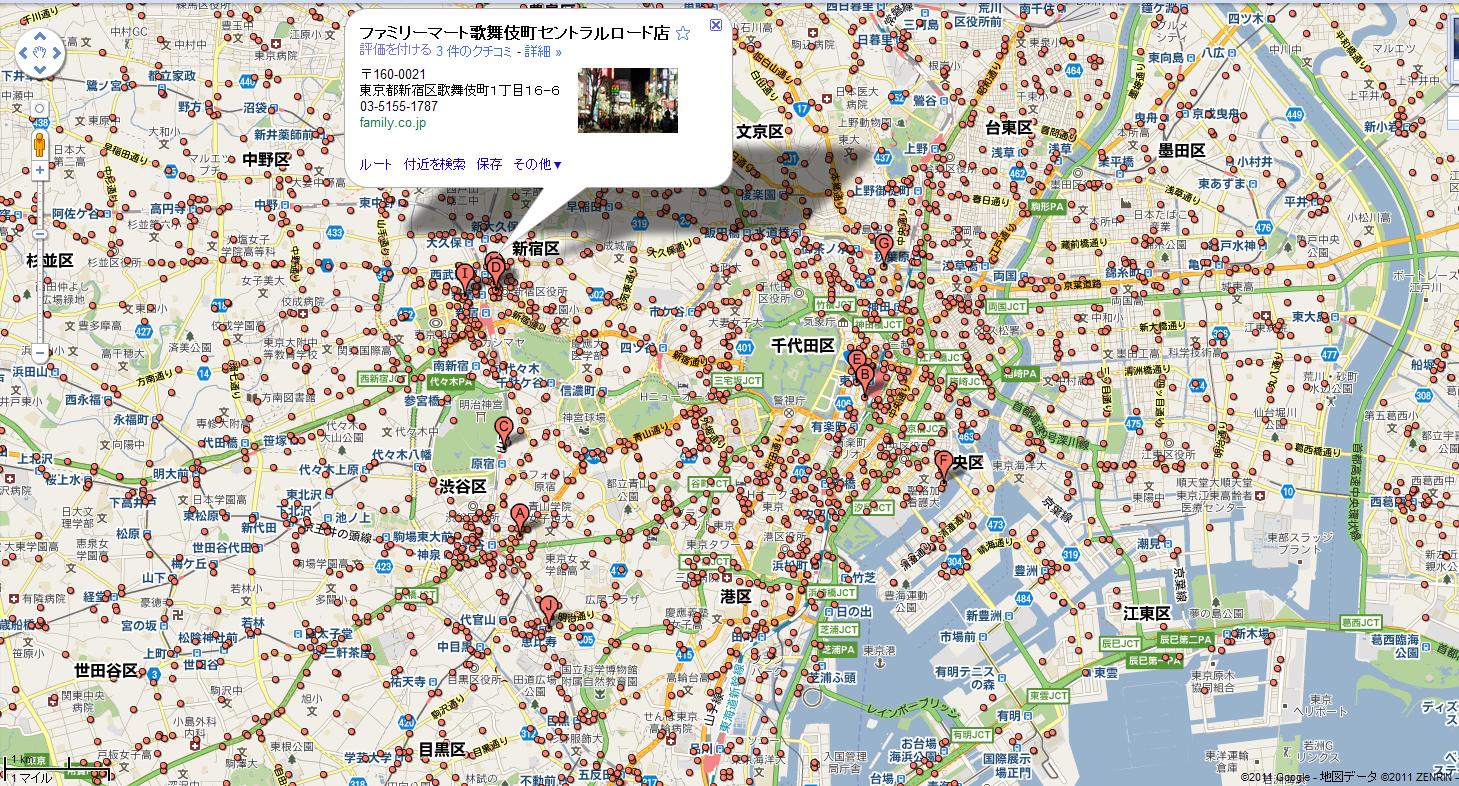Select map marker G near Akihabara

point(883,244)
